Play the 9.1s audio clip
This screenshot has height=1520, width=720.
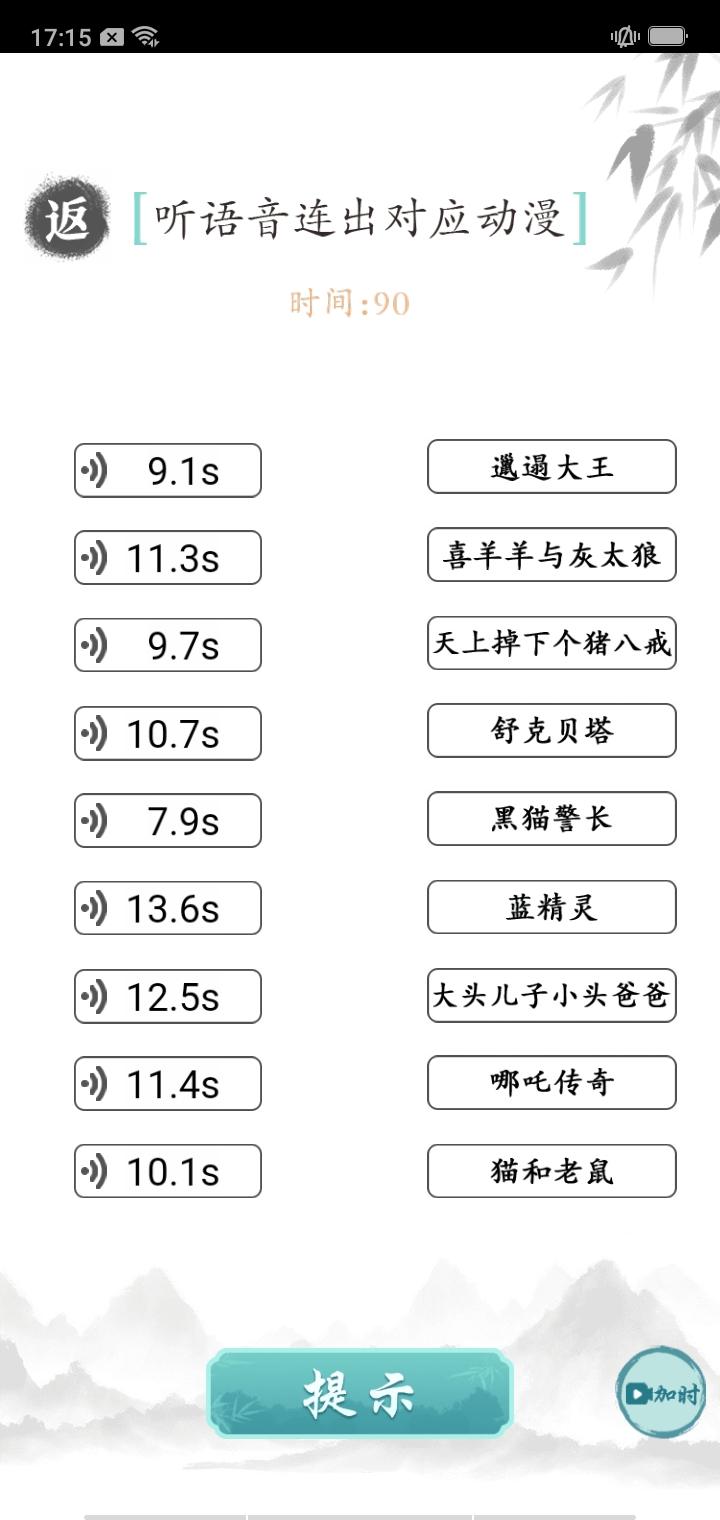[166, 469]
